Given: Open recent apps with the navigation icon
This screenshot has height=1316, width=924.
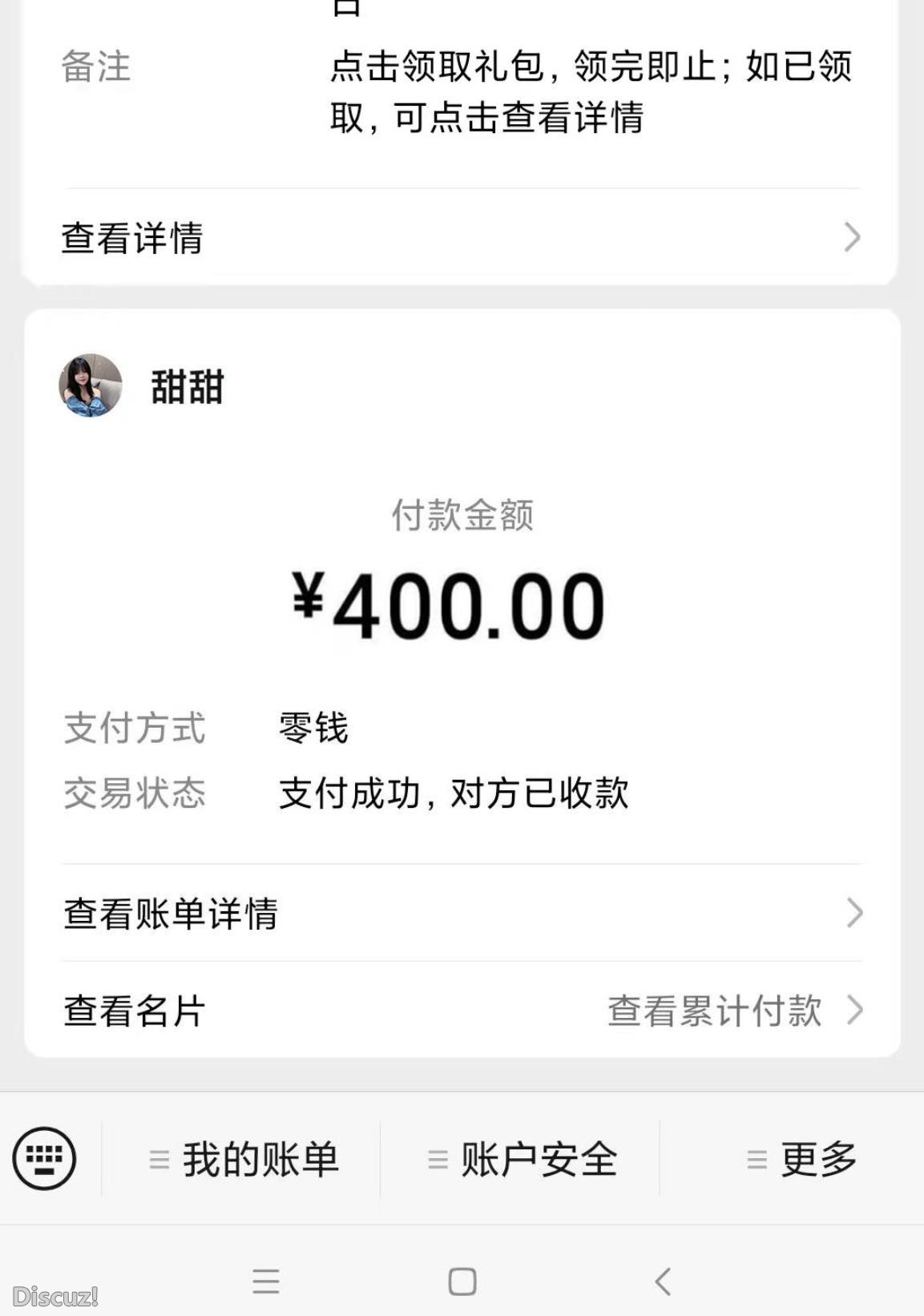Looking at the screenshot, I should coord(264,1280).
